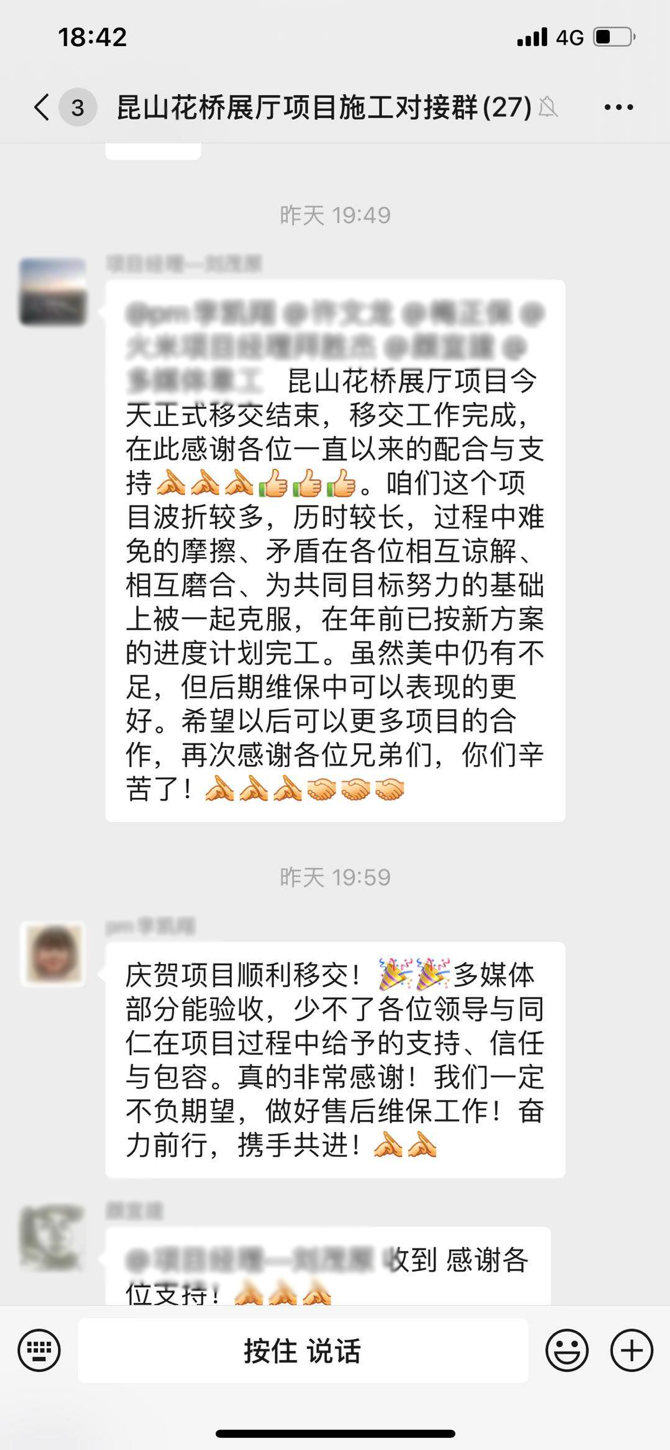
Task: Open the avatar beside the 收到 感谢各位支持 message
Action: [x=53, y=1238]
